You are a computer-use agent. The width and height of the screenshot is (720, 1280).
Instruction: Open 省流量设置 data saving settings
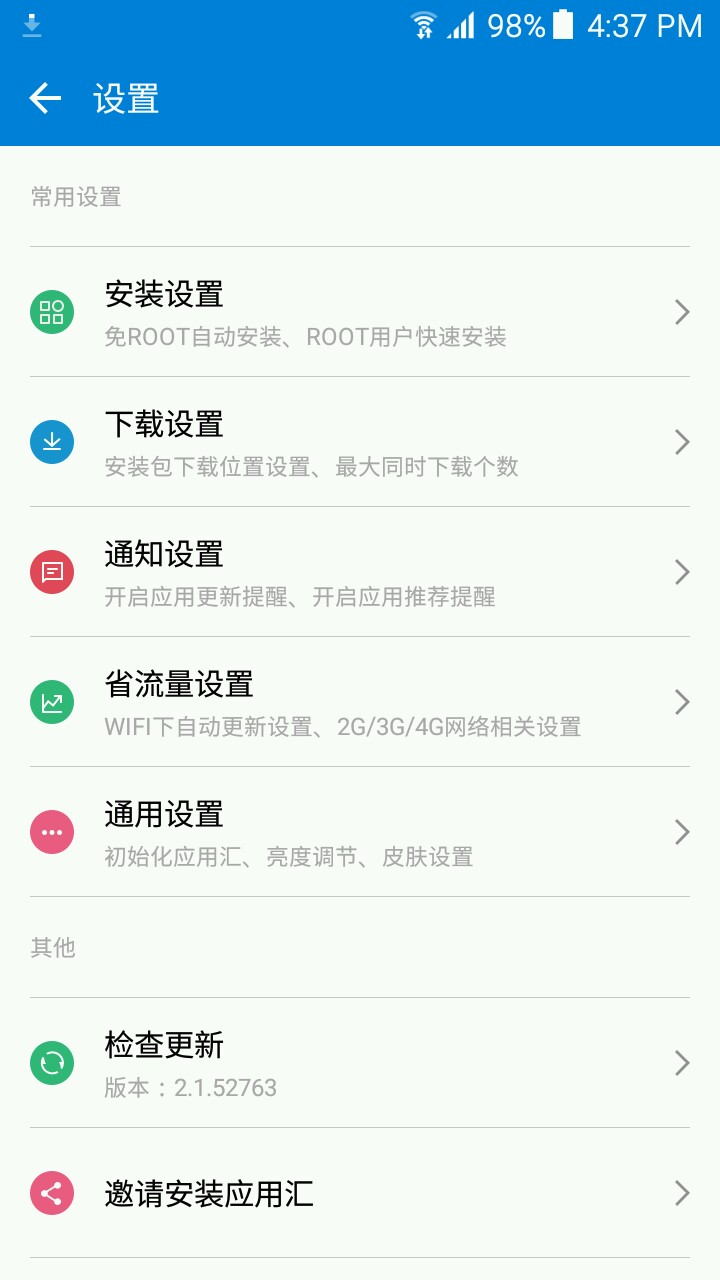[x=360, y=702]
